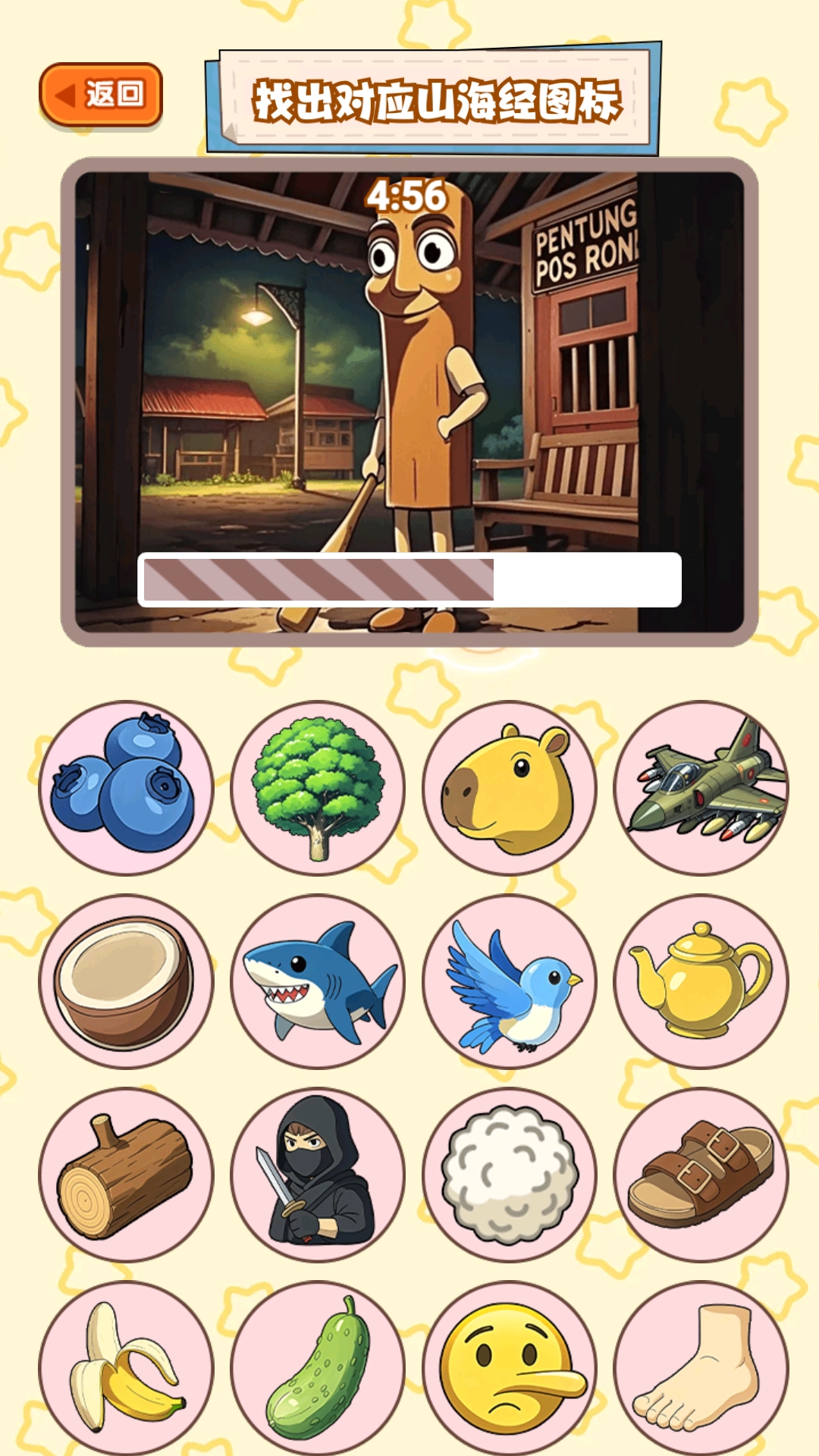Select the green cucumber icon
The height and width of the screenshot is (1456, 819).
point(318,1368)
